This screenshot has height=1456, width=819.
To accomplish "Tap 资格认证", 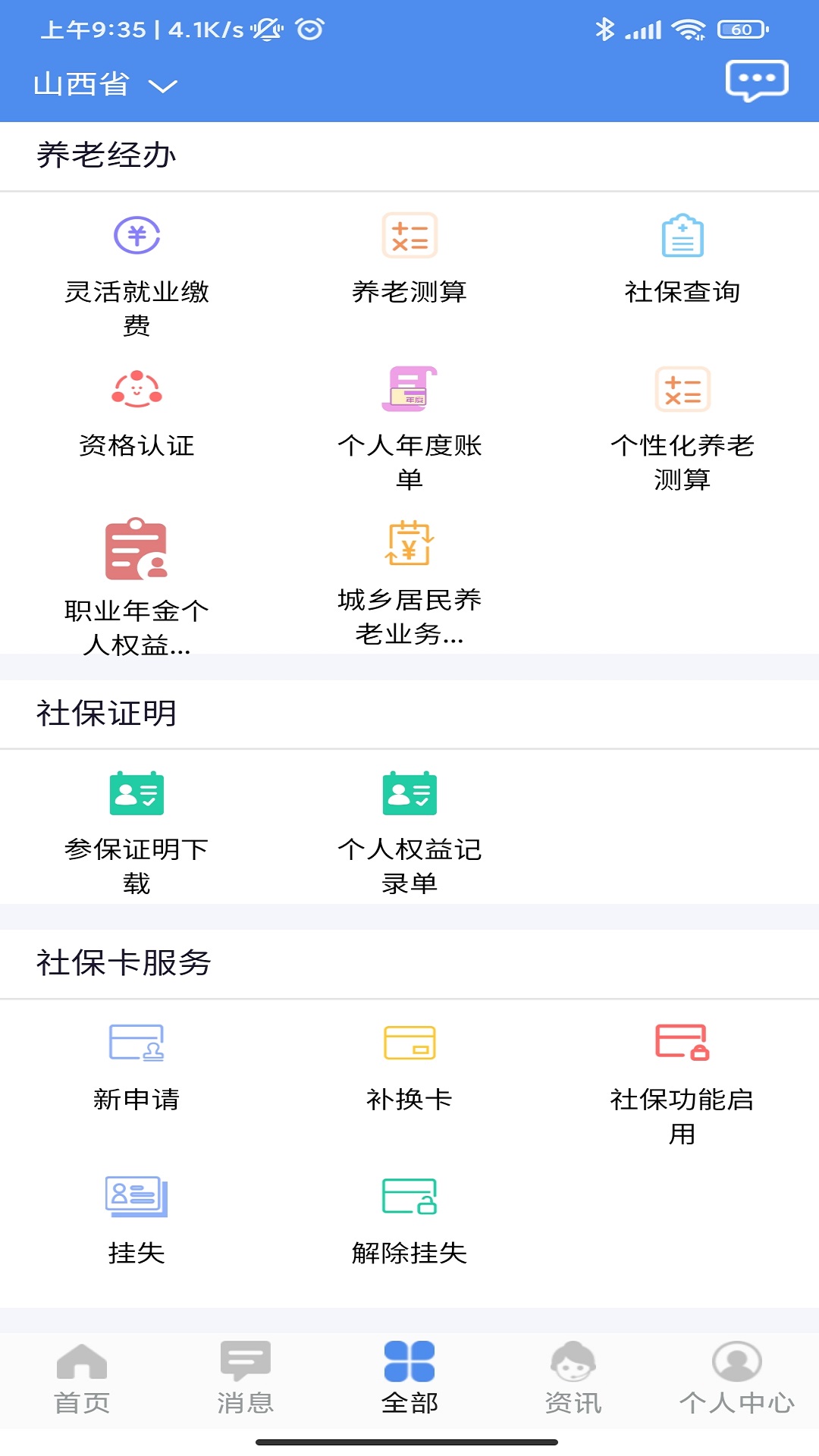I will click(x=136, y=413).
